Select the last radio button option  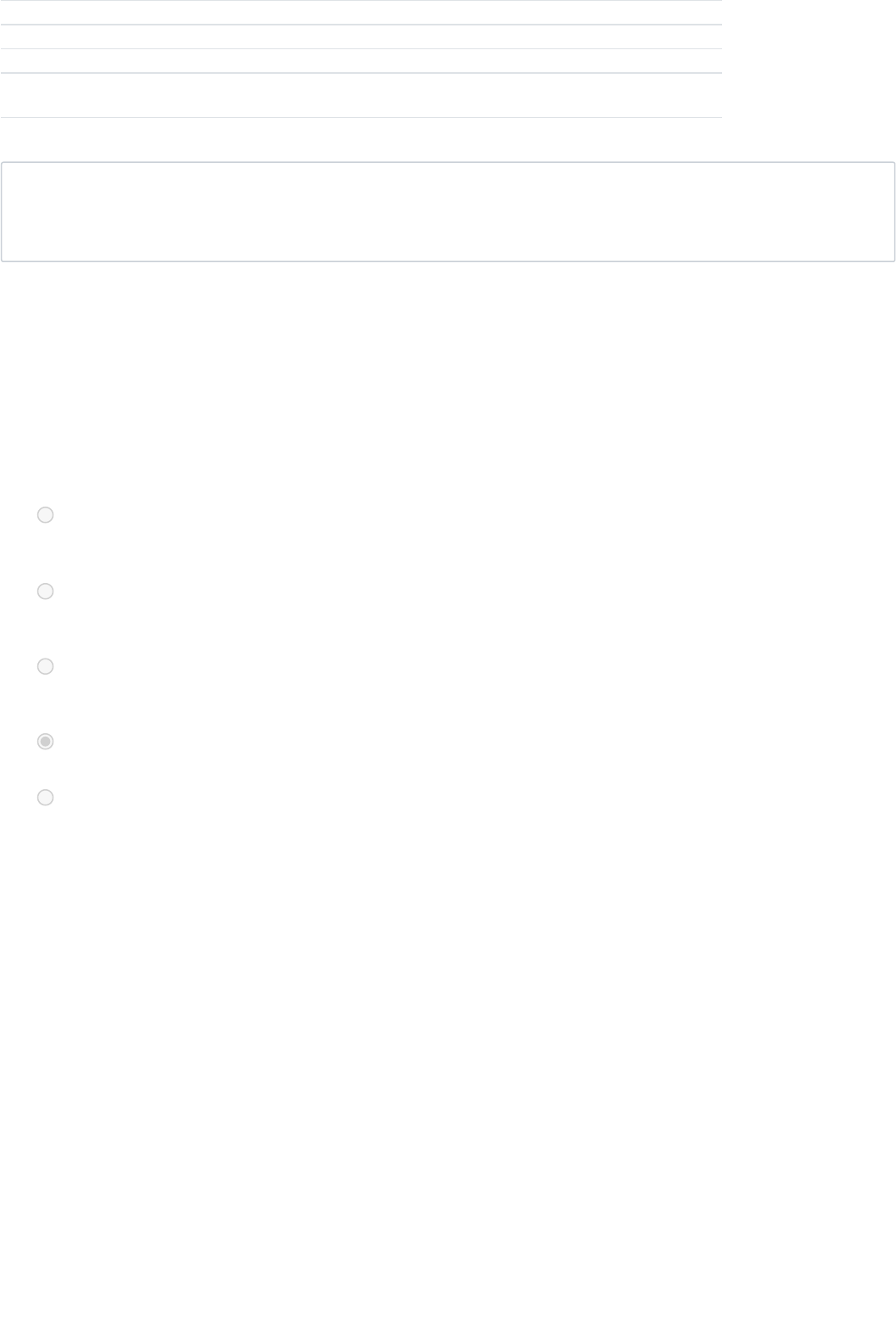pyautogui.click(x=46, y=798)
